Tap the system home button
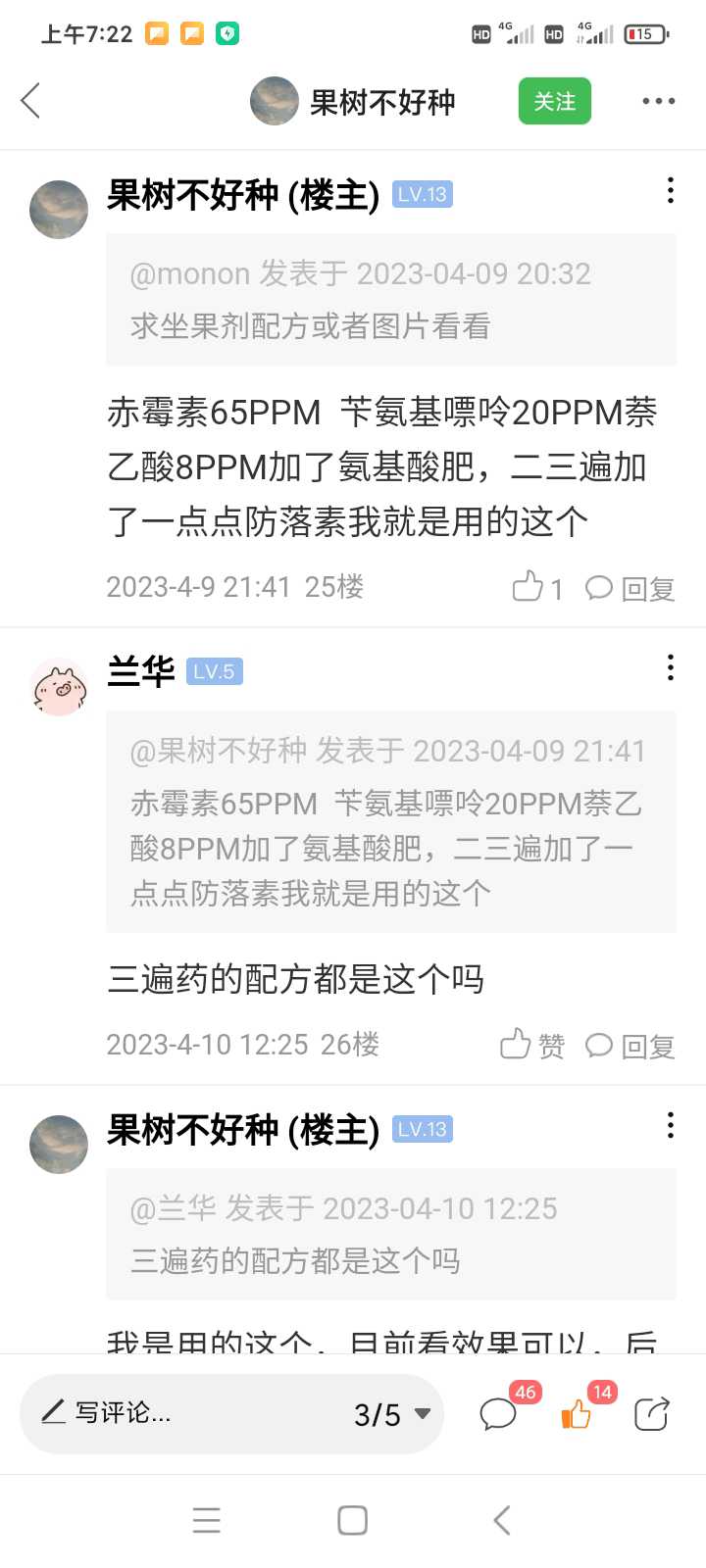This screenshot has width=706, height=1568. pyautogui.click(x=352, y=1520)
